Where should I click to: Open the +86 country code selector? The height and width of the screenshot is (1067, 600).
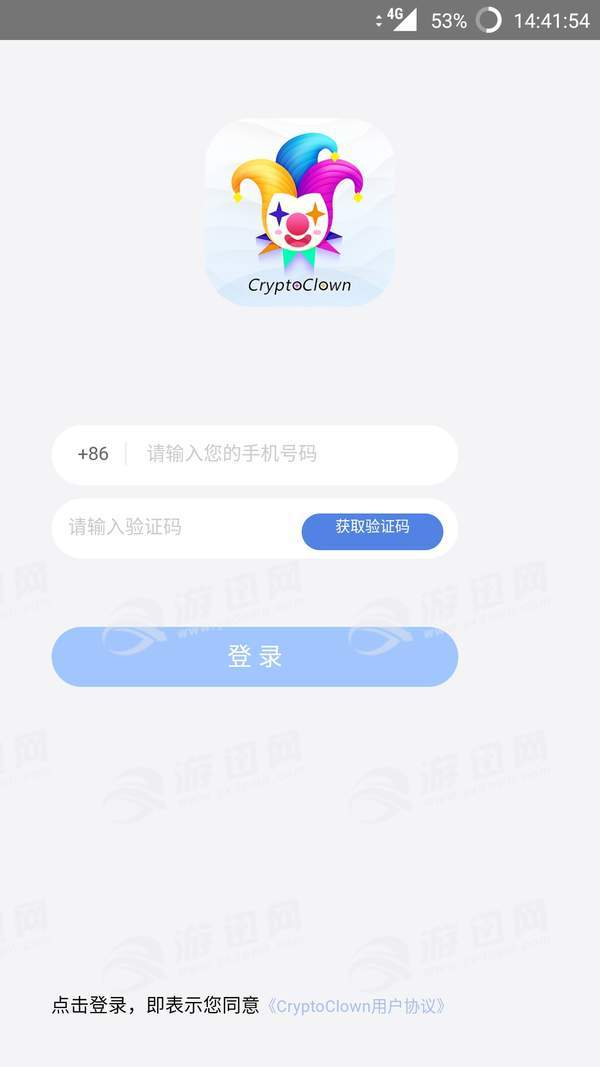coord(93,454)
